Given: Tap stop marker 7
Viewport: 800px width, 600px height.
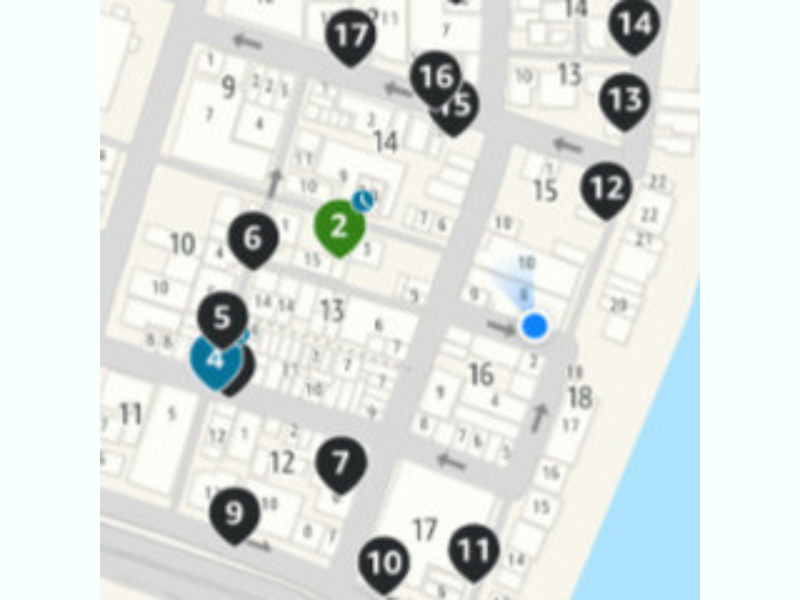Looking at the screenshot, I should [x=341, y=463].
